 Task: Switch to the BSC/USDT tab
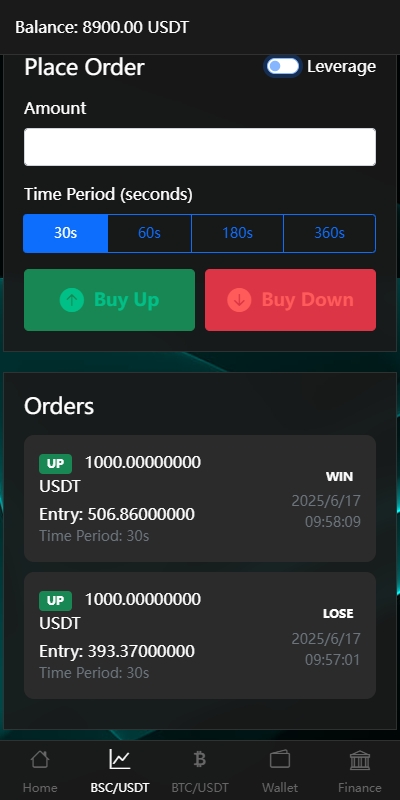(120, 770)
